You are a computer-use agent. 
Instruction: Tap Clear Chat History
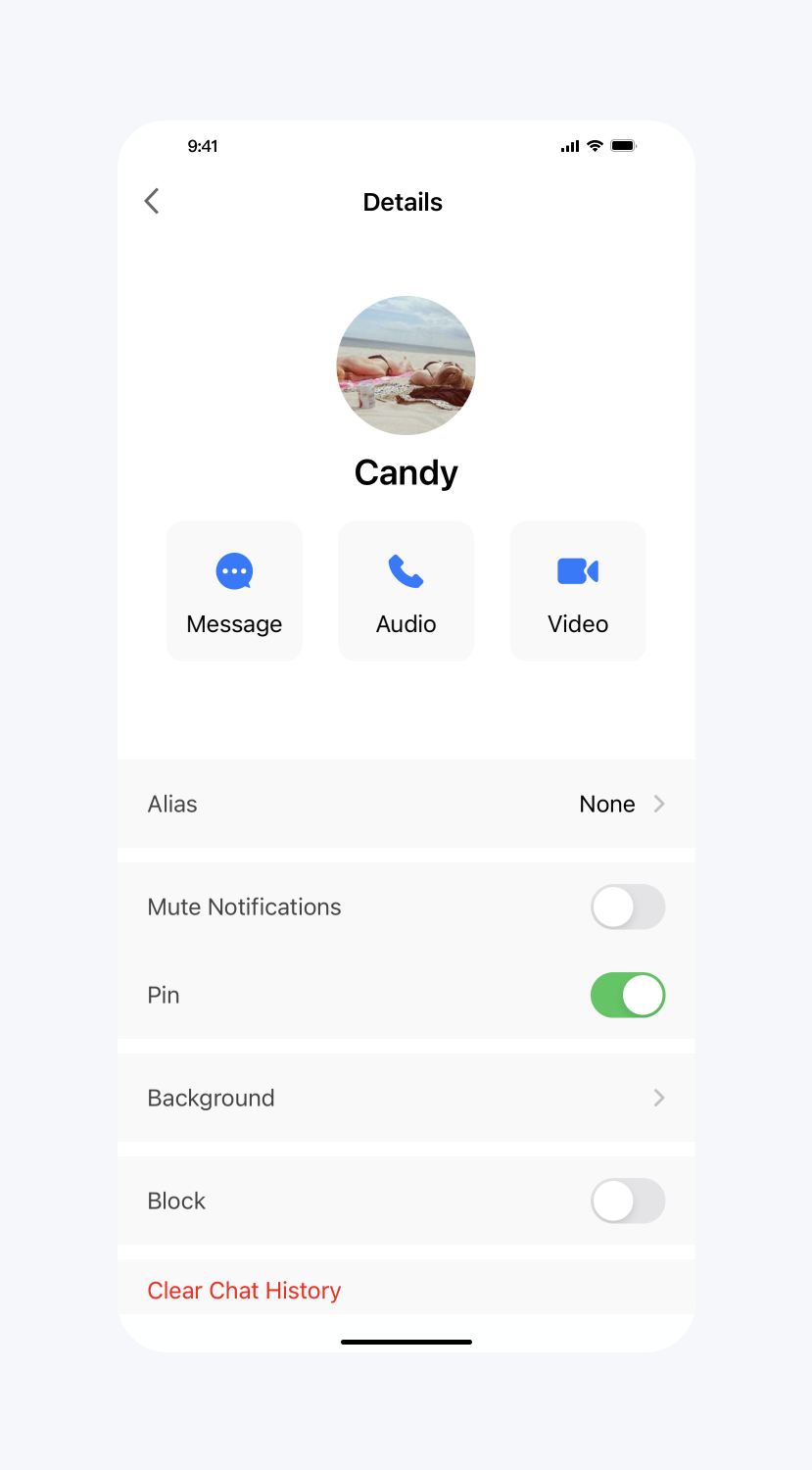point(244,1291)
